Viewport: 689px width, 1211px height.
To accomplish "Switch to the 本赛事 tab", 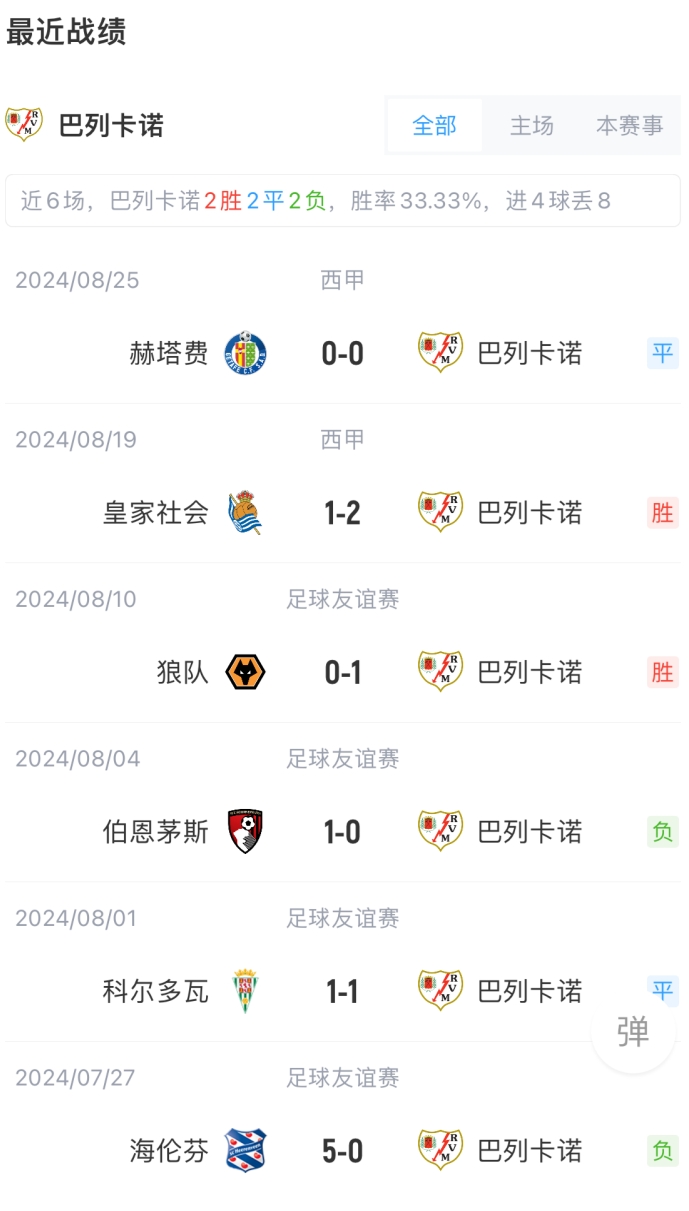I will [x=630, y=125].
